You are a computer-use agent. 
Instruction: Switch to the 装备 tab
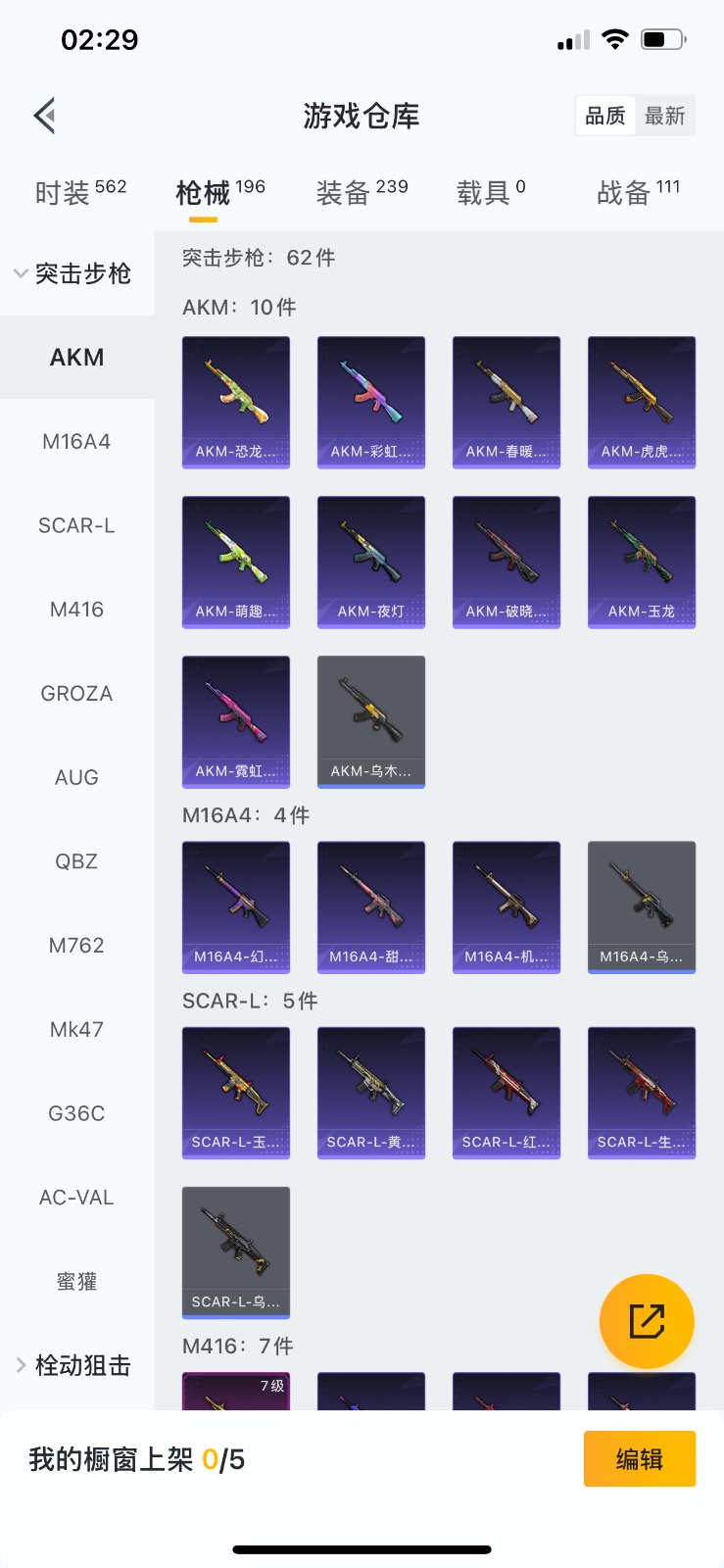(362, 192)
